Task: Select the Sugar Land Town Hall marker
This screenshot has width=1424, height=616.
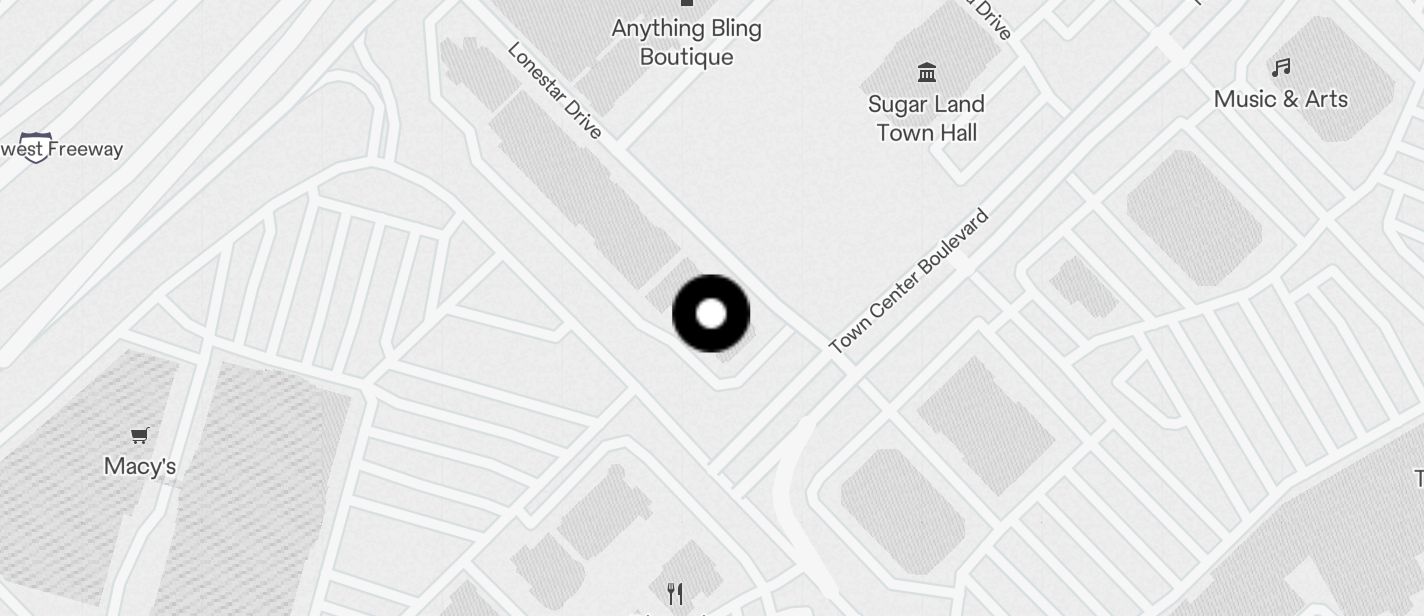Action: point(926,73)
